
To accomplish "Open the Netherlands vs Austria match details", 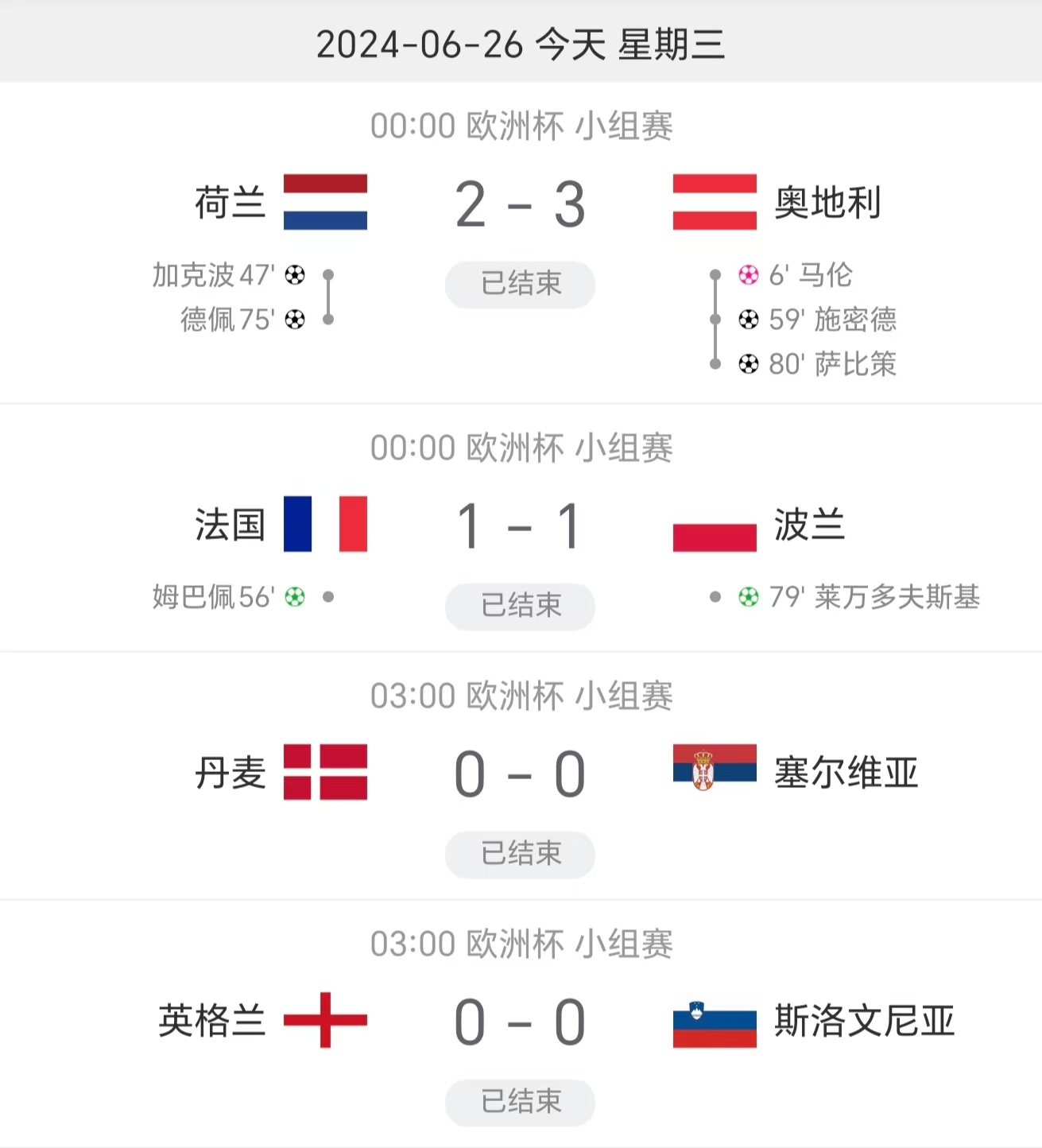I will [x=520, y=205].
